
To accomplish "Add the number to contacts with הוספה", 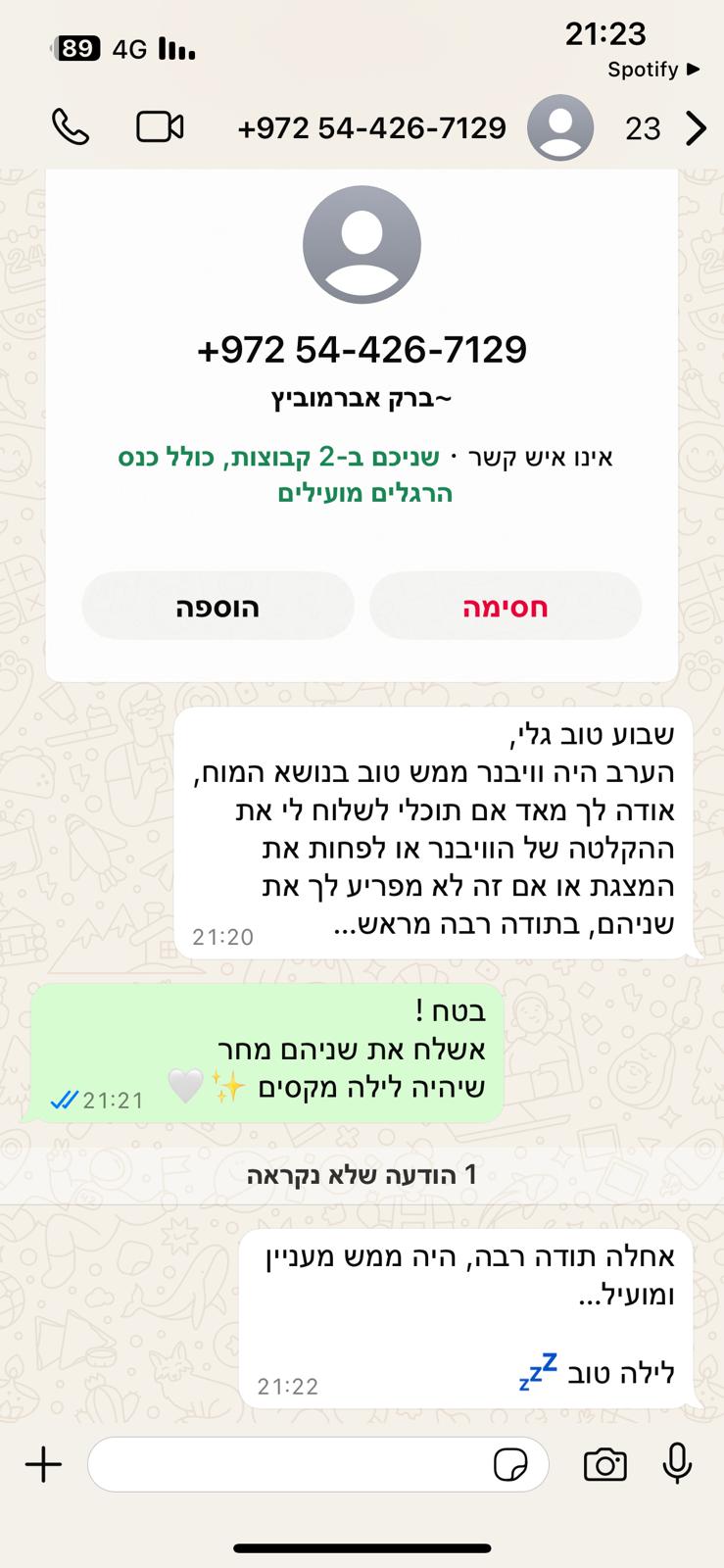I will pos(217,607).
